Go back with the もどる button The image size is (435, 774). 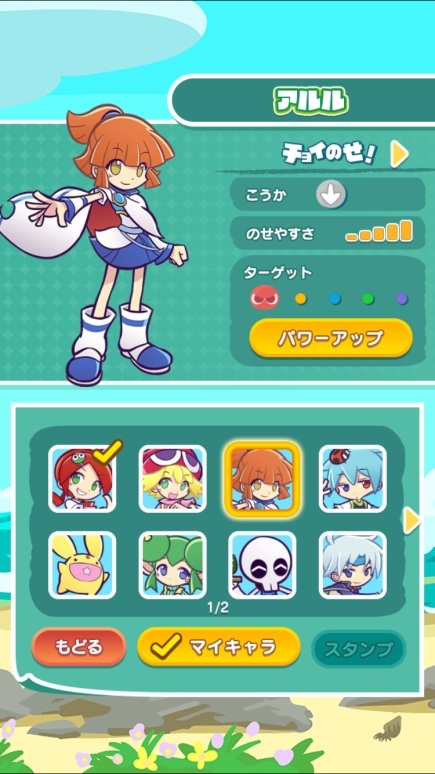click(79, 647)
